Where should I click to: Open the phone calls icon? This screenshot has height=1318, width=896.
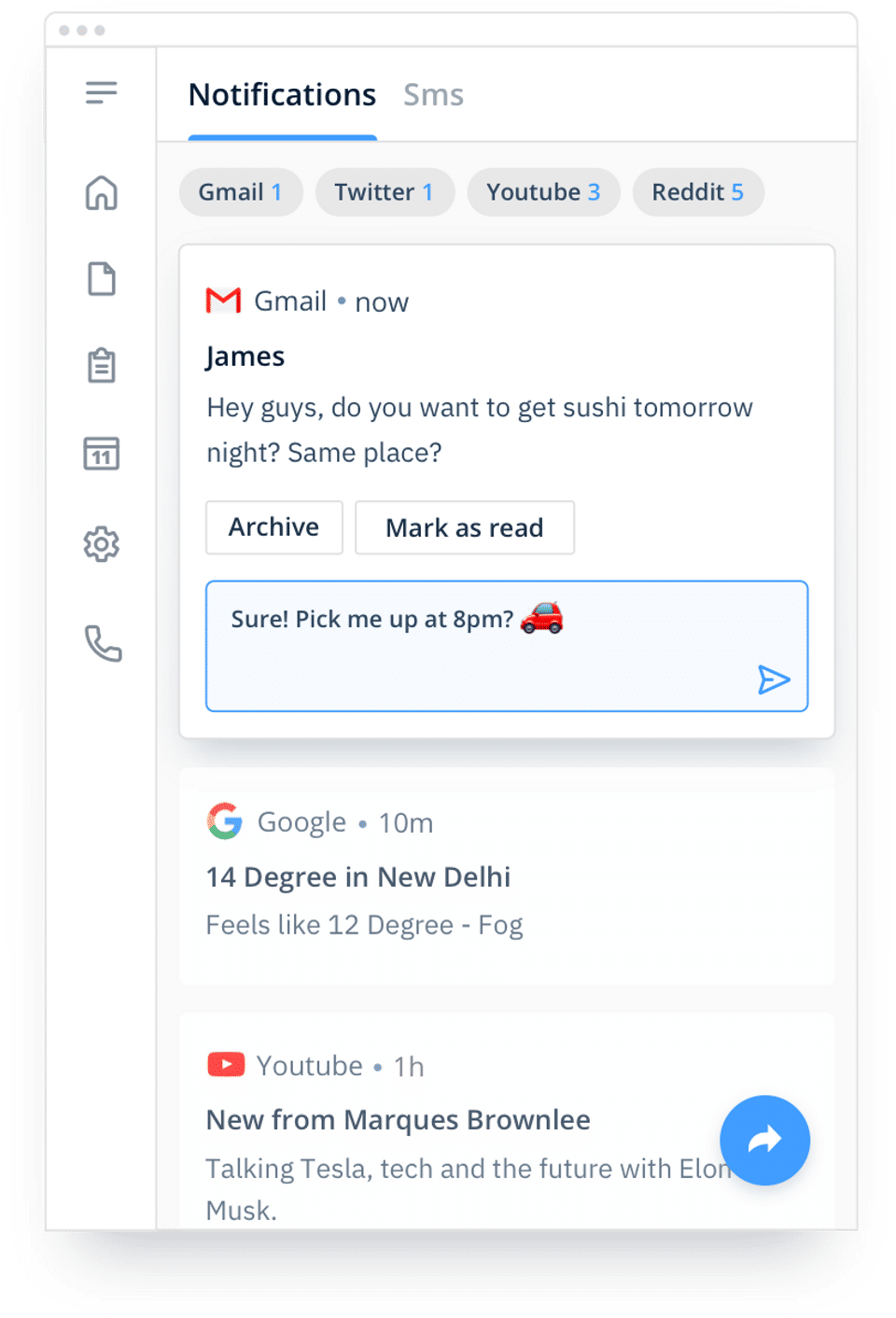pos(103,644)
